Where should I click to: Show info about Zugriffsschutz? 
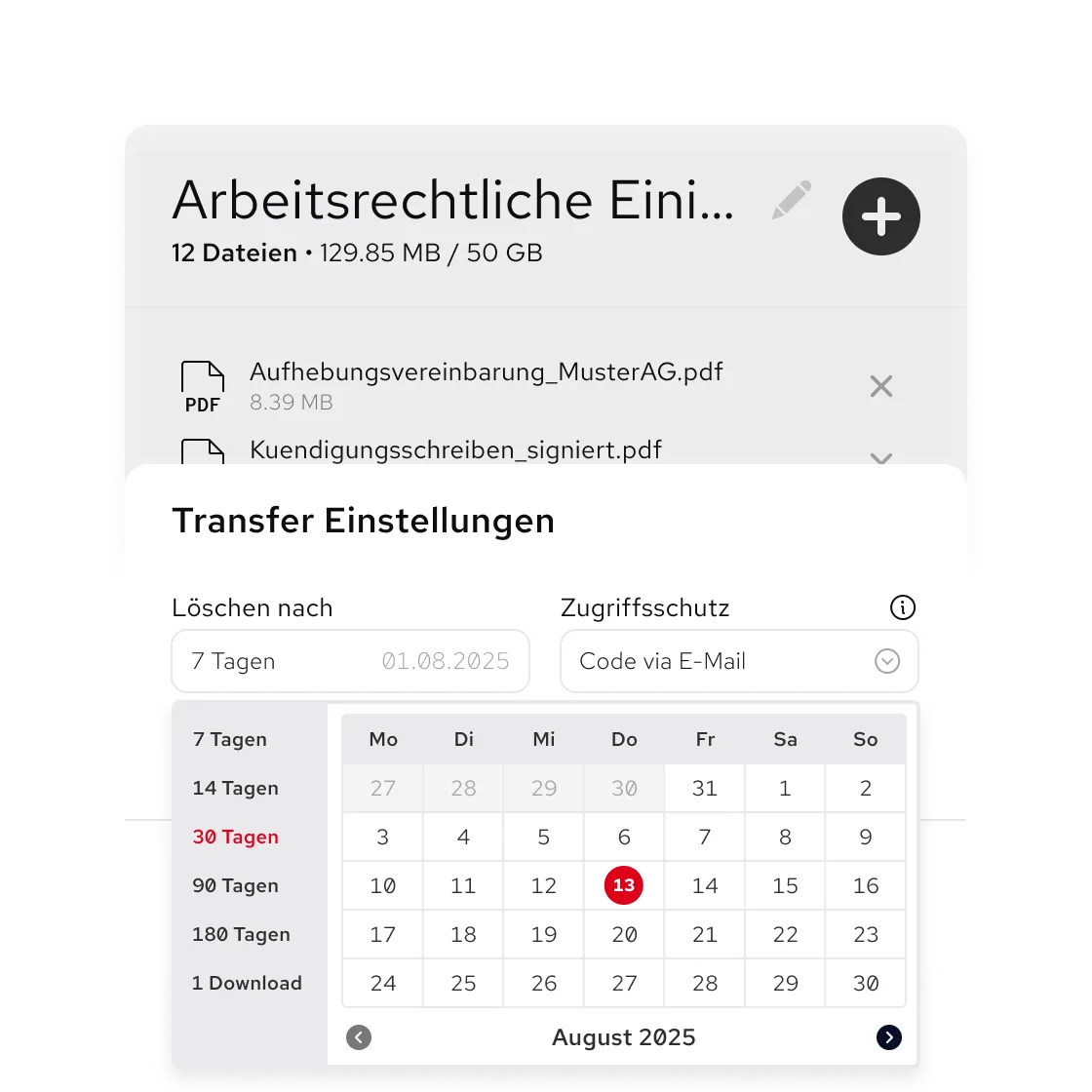pos(903,608)
